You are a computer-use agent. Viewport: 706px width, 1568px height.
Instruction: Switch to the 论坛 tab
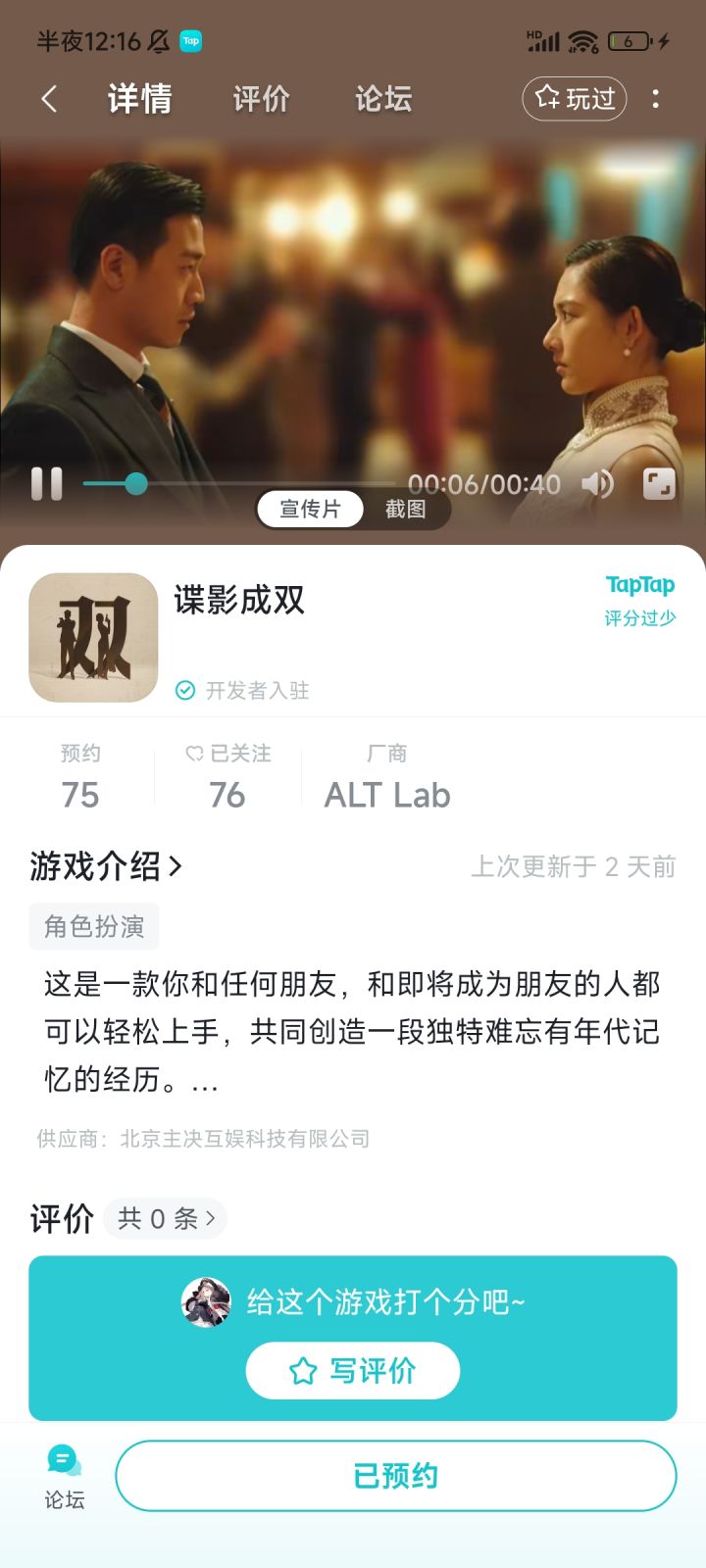pos(381,99)
